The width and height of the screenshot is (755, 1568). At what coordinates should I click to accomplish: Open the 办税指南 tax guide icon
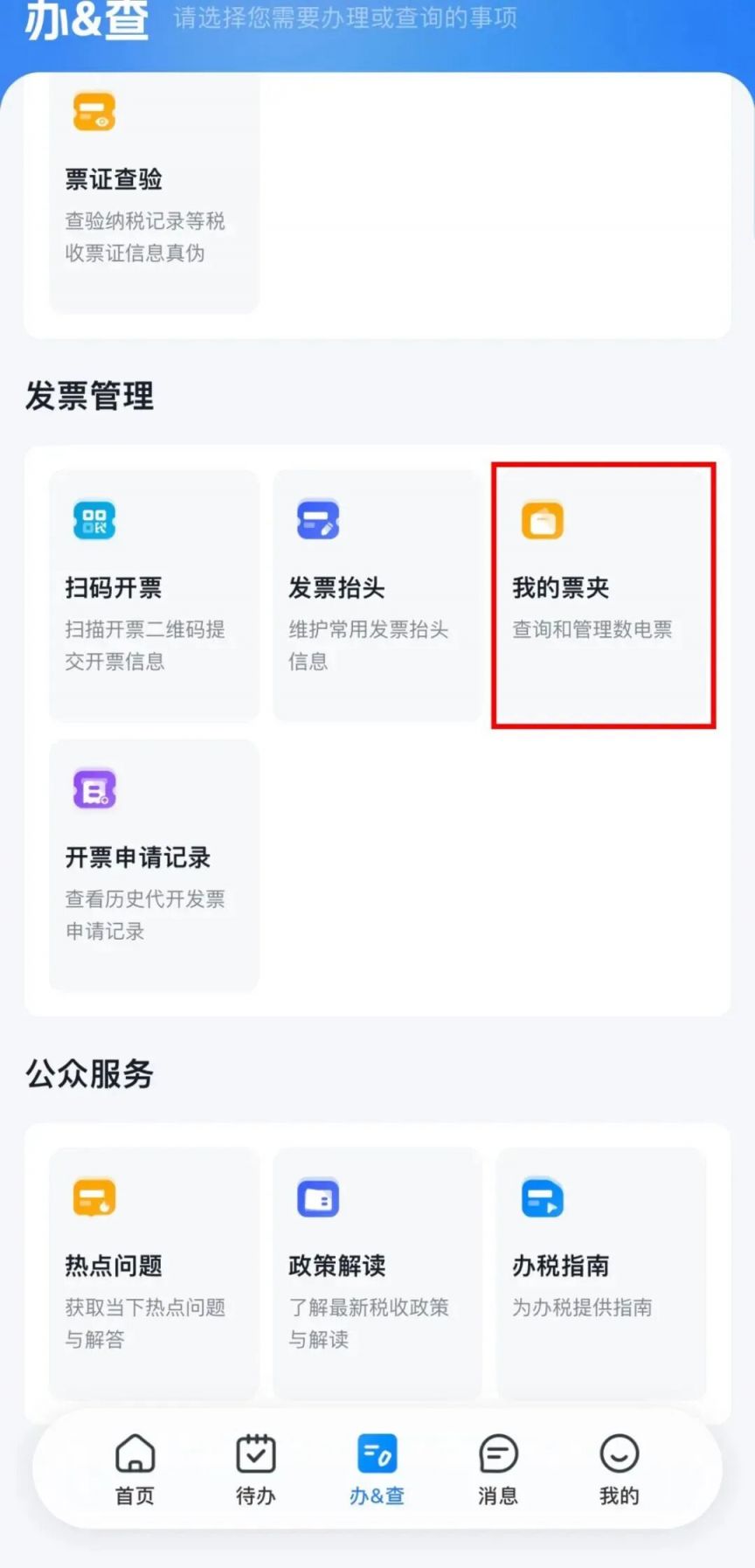541,1198
